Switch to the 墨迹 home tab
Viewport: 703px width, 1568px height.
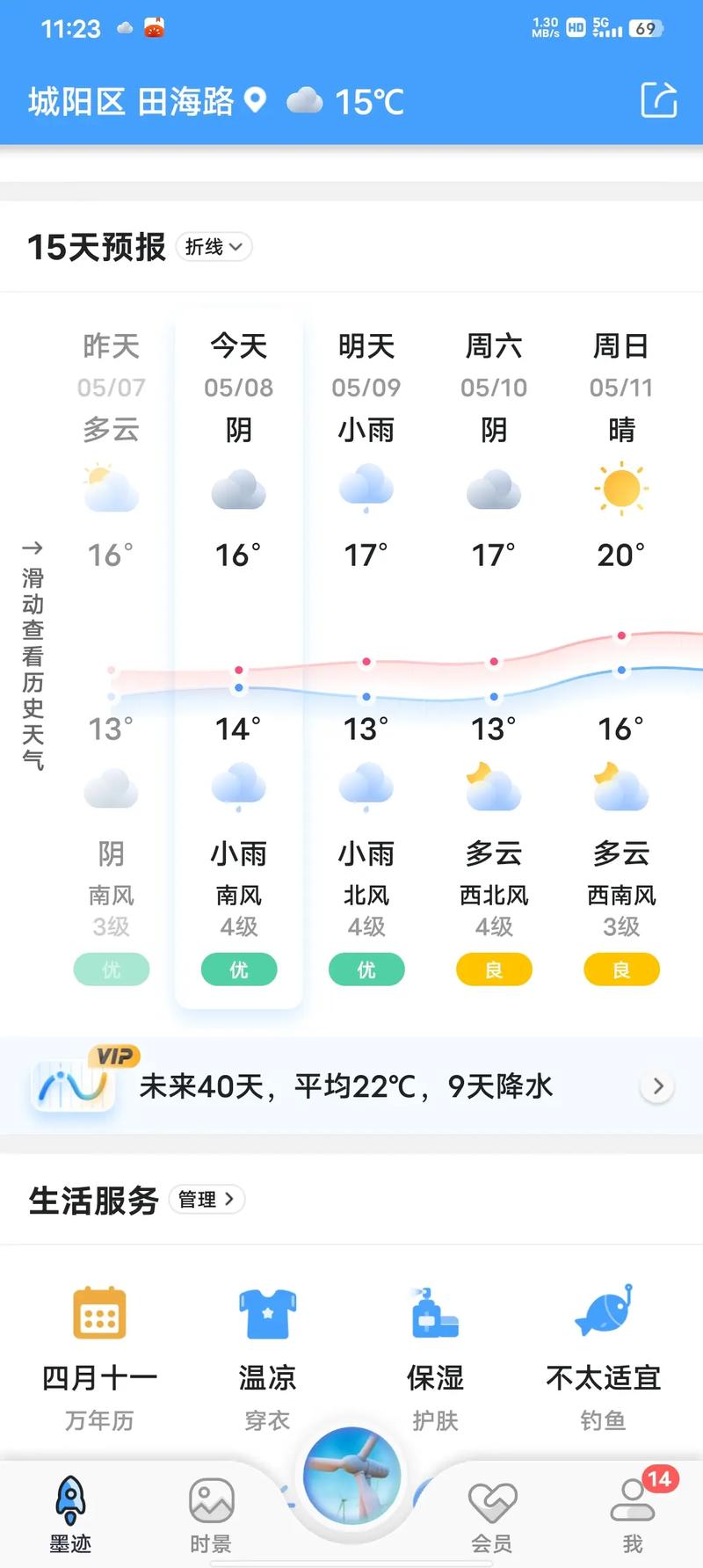69,1507
